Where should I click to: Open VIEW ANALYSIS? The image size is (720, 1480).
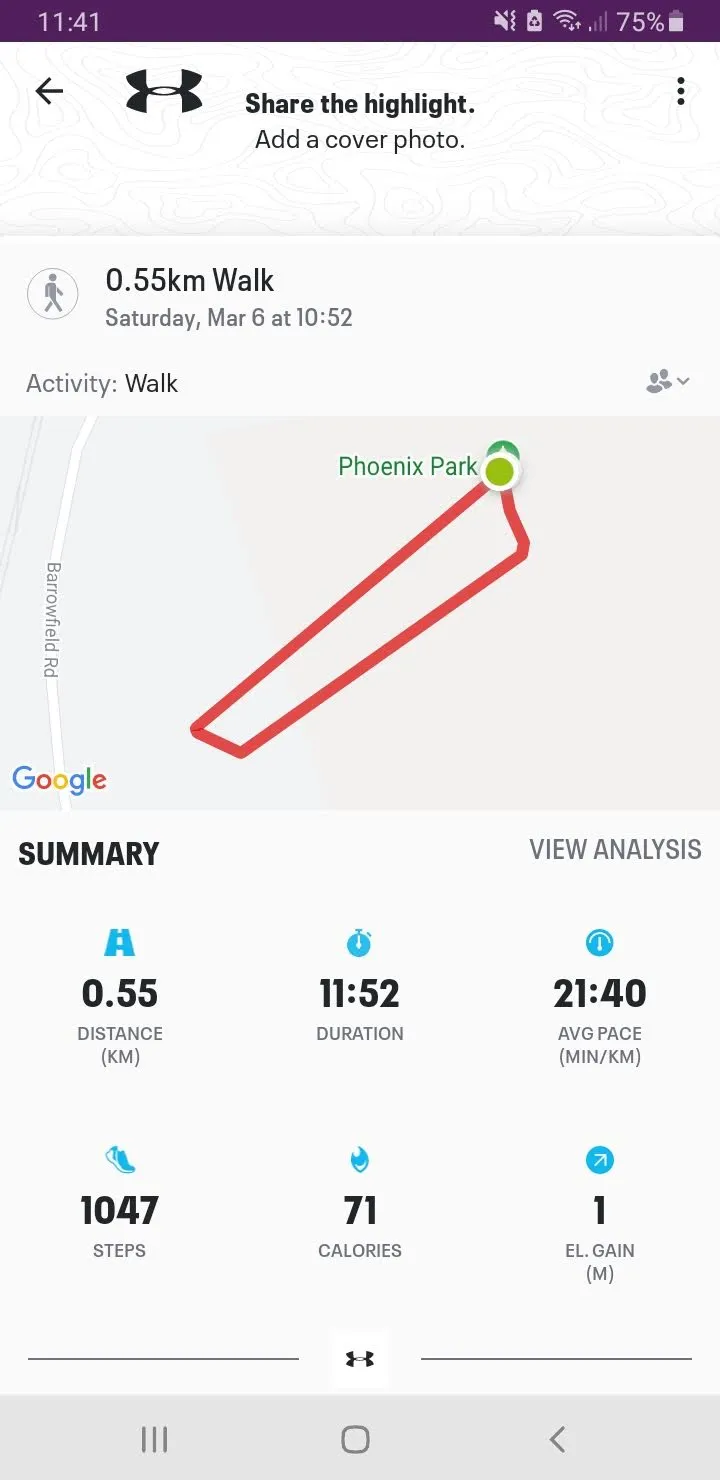[x=615, y=850]
